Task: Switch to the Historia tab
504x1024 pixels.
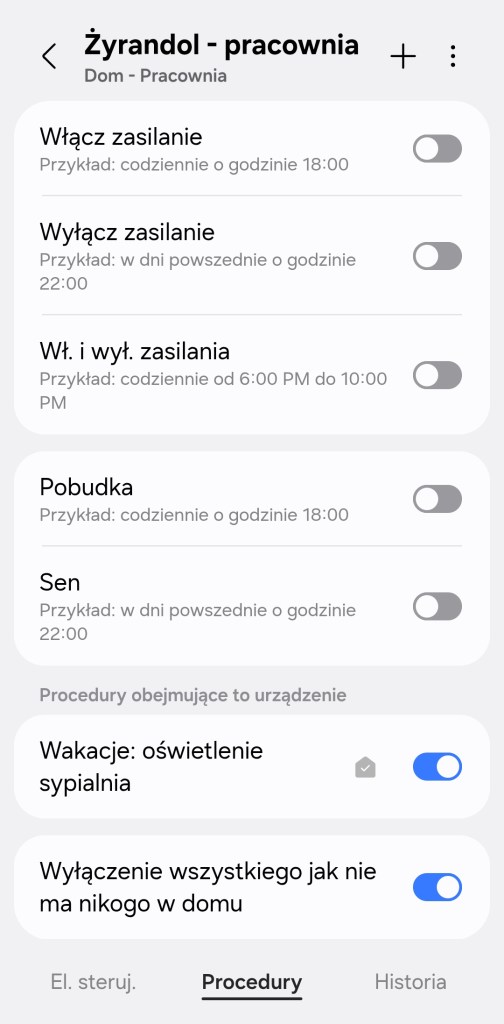Action: click(x=411, y=982)
